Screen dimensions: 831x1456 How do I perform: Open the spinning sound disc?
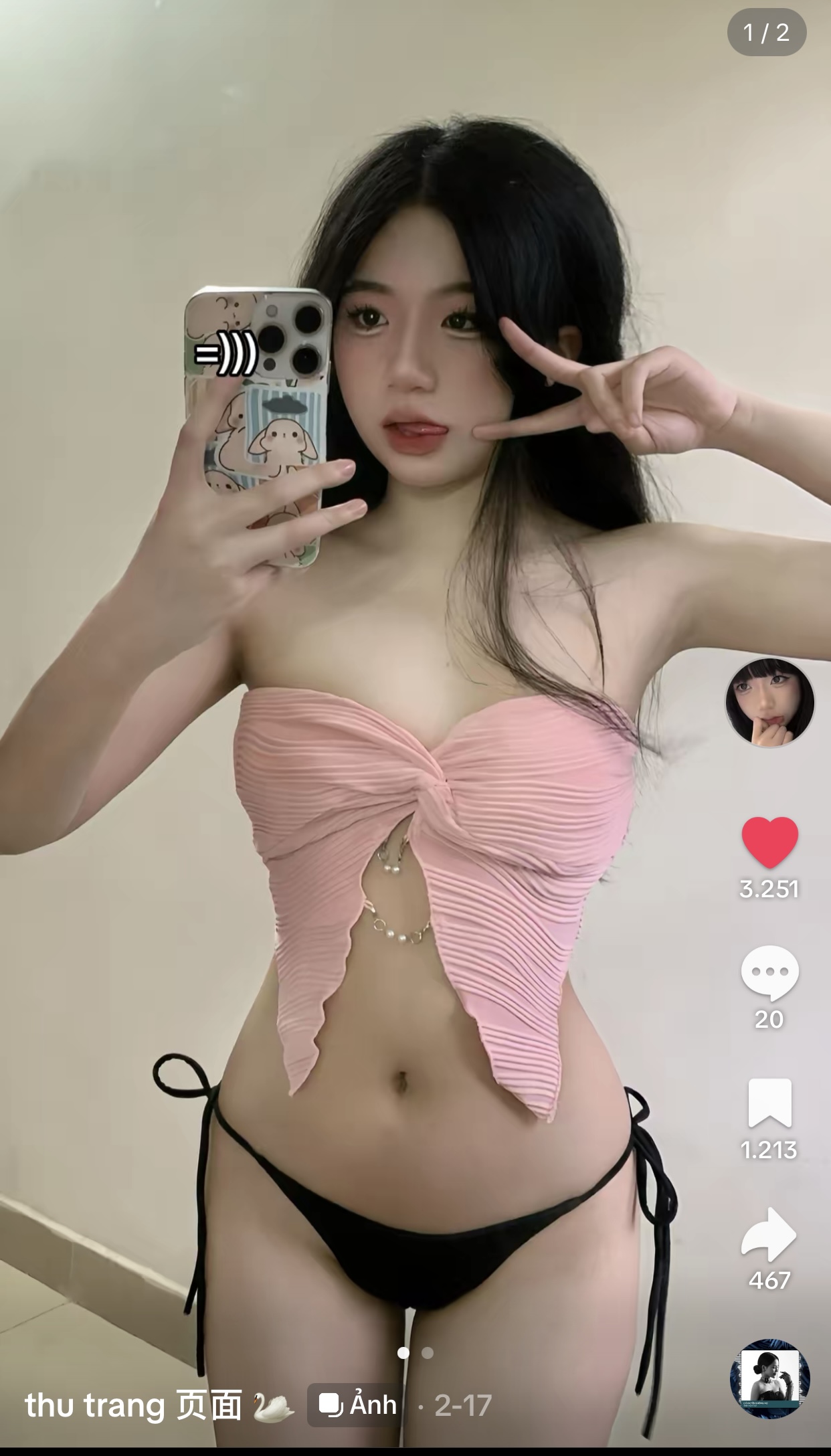pyautogui.click(x=769, y=1379)
